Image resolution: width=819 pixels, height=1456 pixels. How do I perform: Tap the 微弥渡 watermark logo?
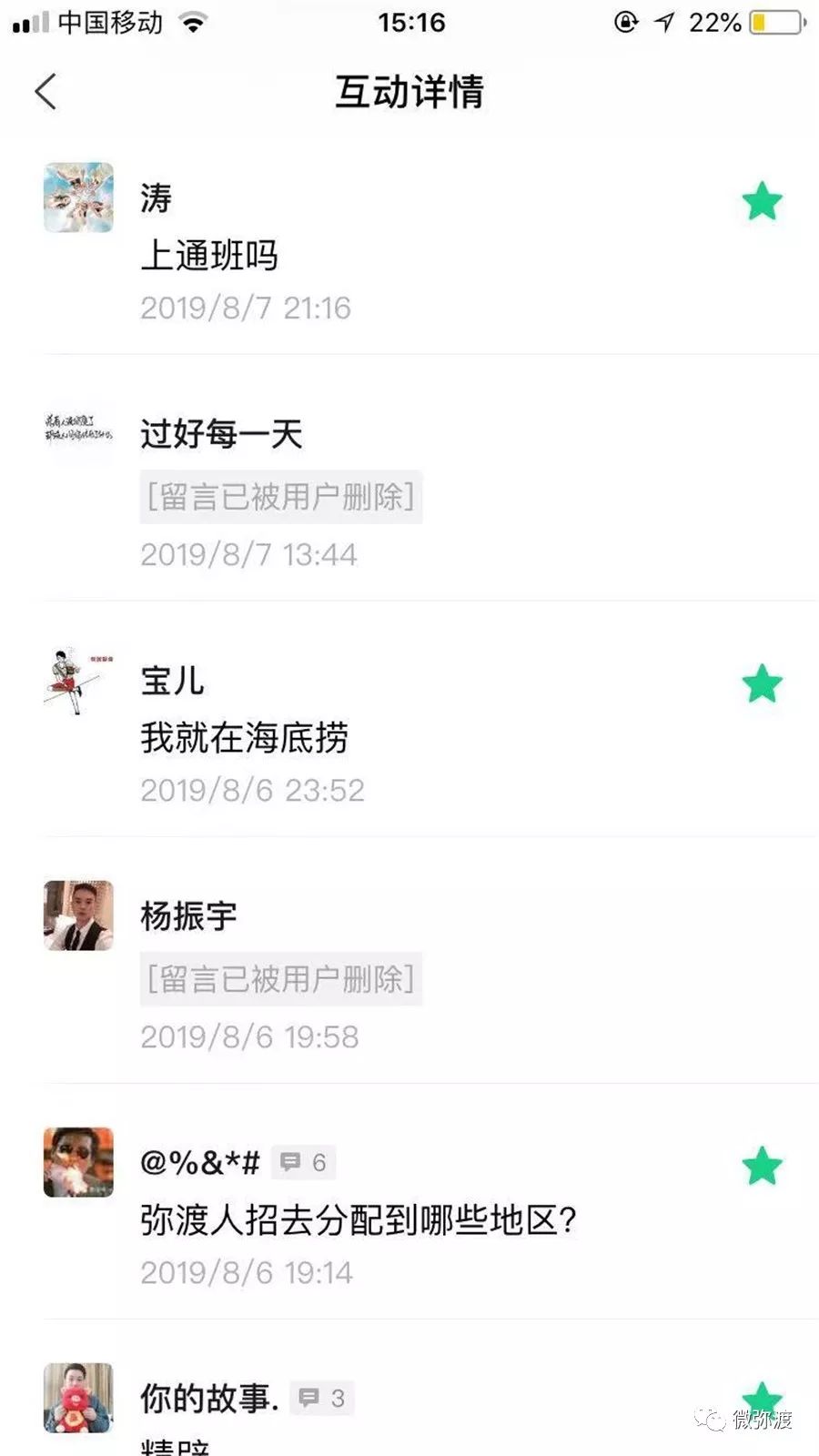point(746,1420)
